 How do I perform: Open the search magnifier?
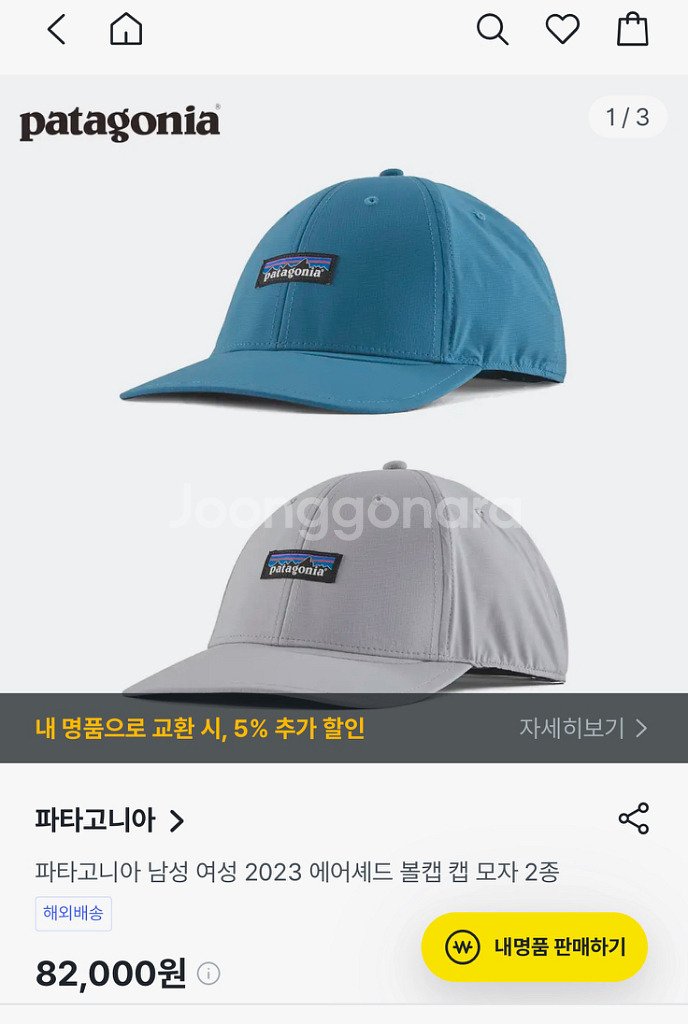click(492, 30)
